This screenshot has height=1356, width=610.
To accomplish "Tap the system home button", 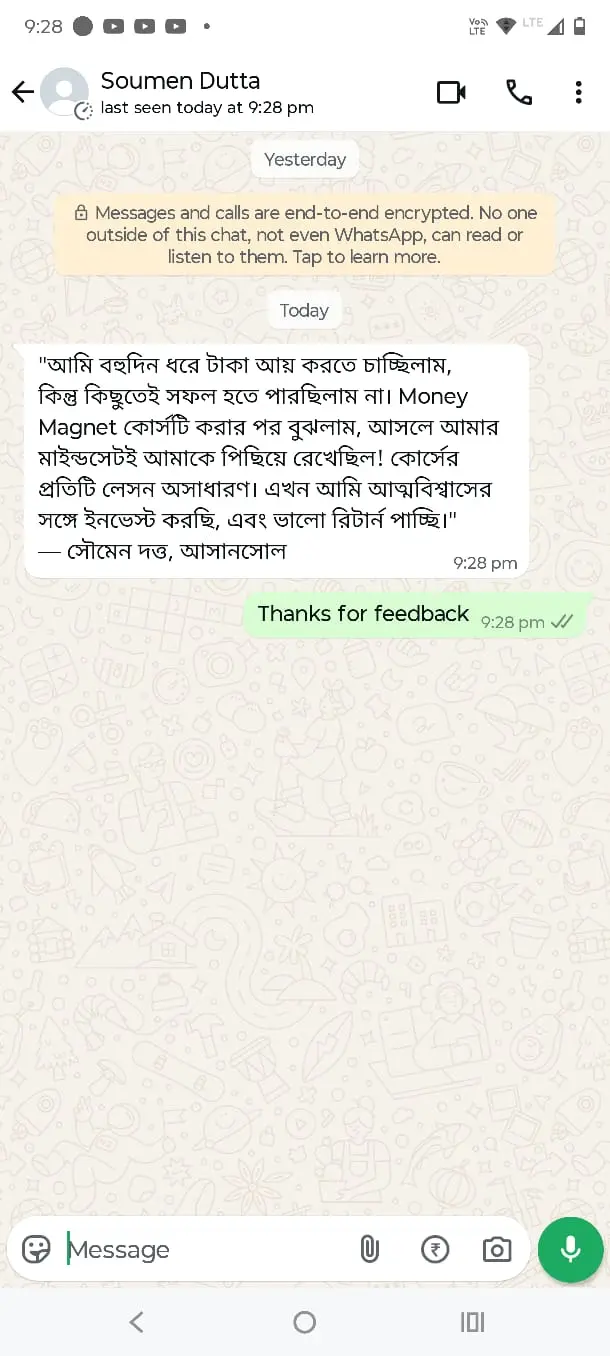I will point(305,1322).
